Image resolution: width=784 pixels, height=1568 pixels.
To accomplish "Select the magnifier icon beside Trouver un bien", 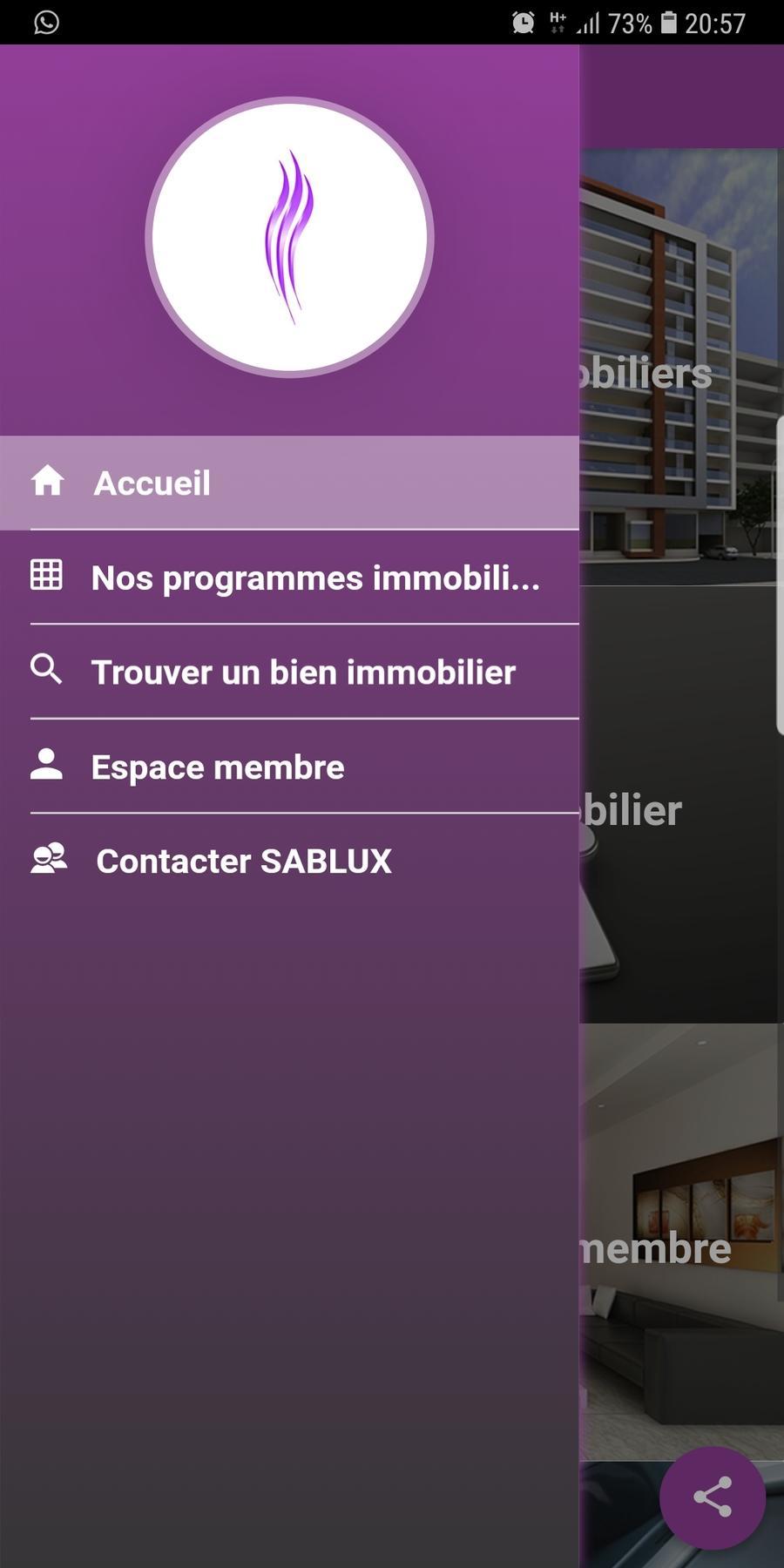I will (x=47, y=670).
